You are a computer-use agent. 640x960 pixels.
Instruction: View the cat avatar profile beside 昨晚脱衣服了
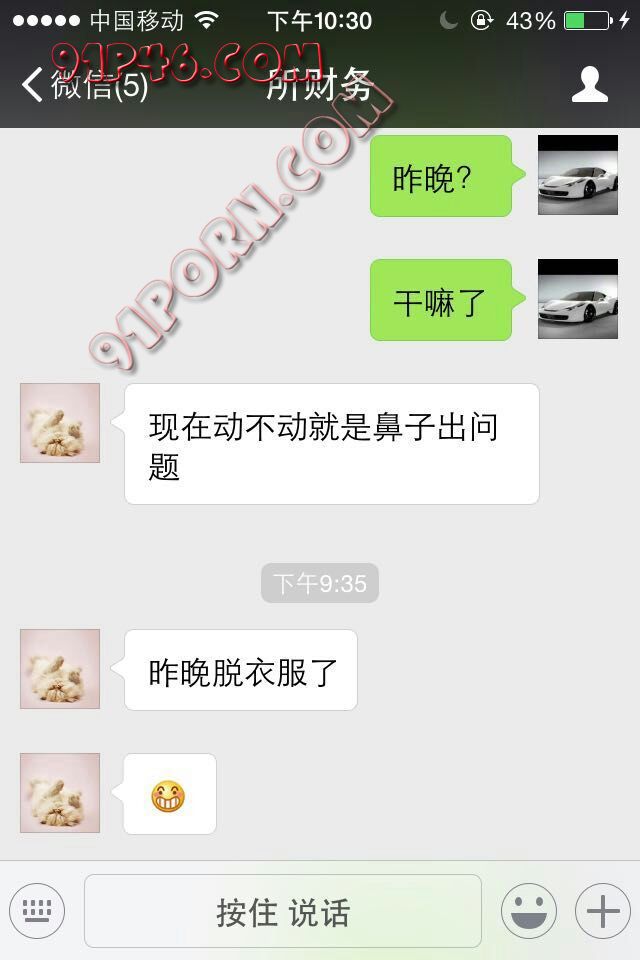click(x=60, y=669)
